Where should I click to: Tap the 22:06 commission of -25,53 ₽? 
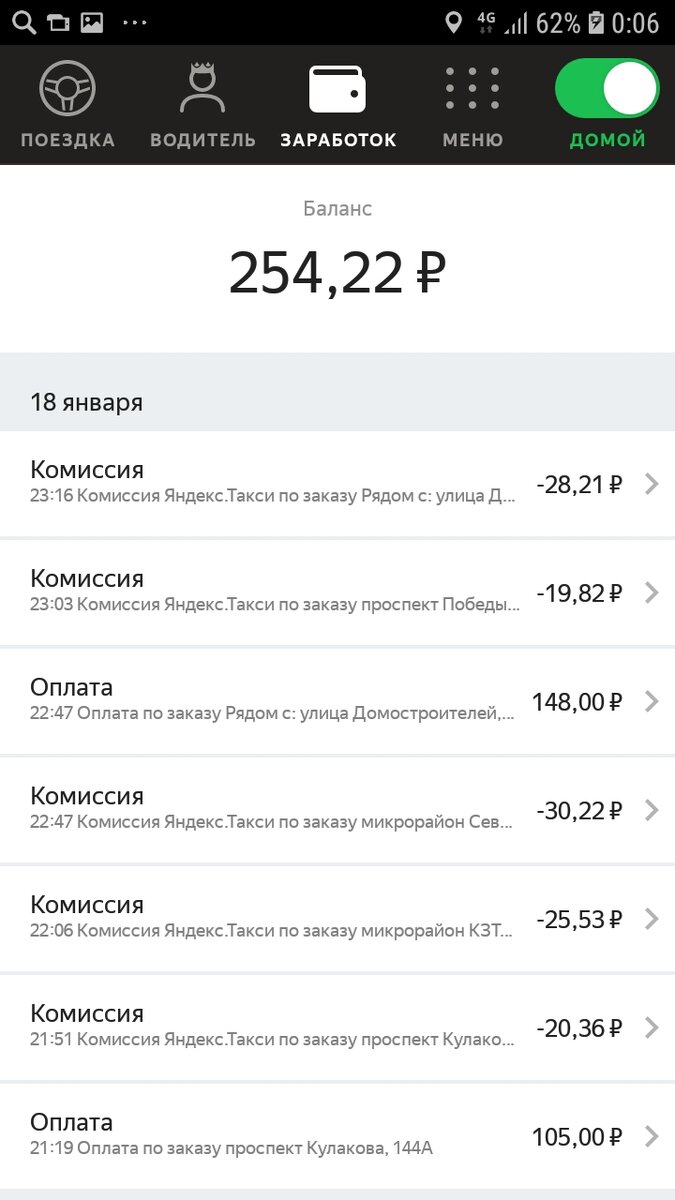[337, 919]
